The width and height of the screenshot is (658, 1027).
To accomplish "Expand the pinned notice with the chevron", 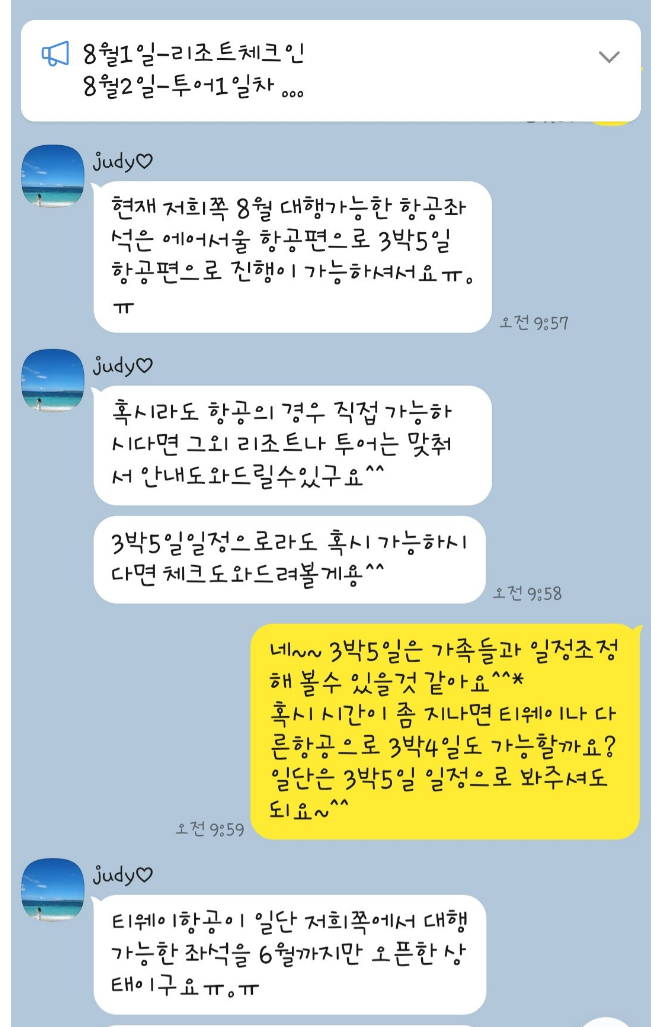I will [609, 57].
